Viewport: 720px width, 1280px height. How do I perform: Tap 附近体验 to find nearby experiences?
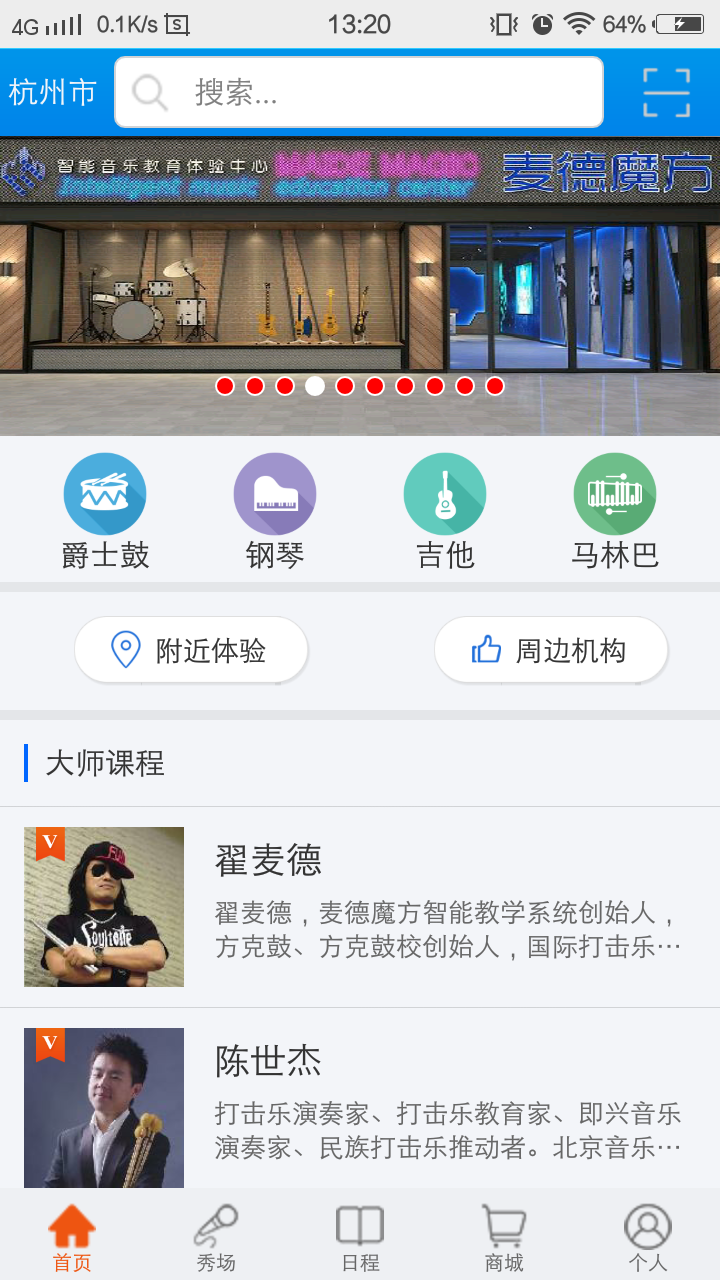pyautogui.click(x=192, y=649)
